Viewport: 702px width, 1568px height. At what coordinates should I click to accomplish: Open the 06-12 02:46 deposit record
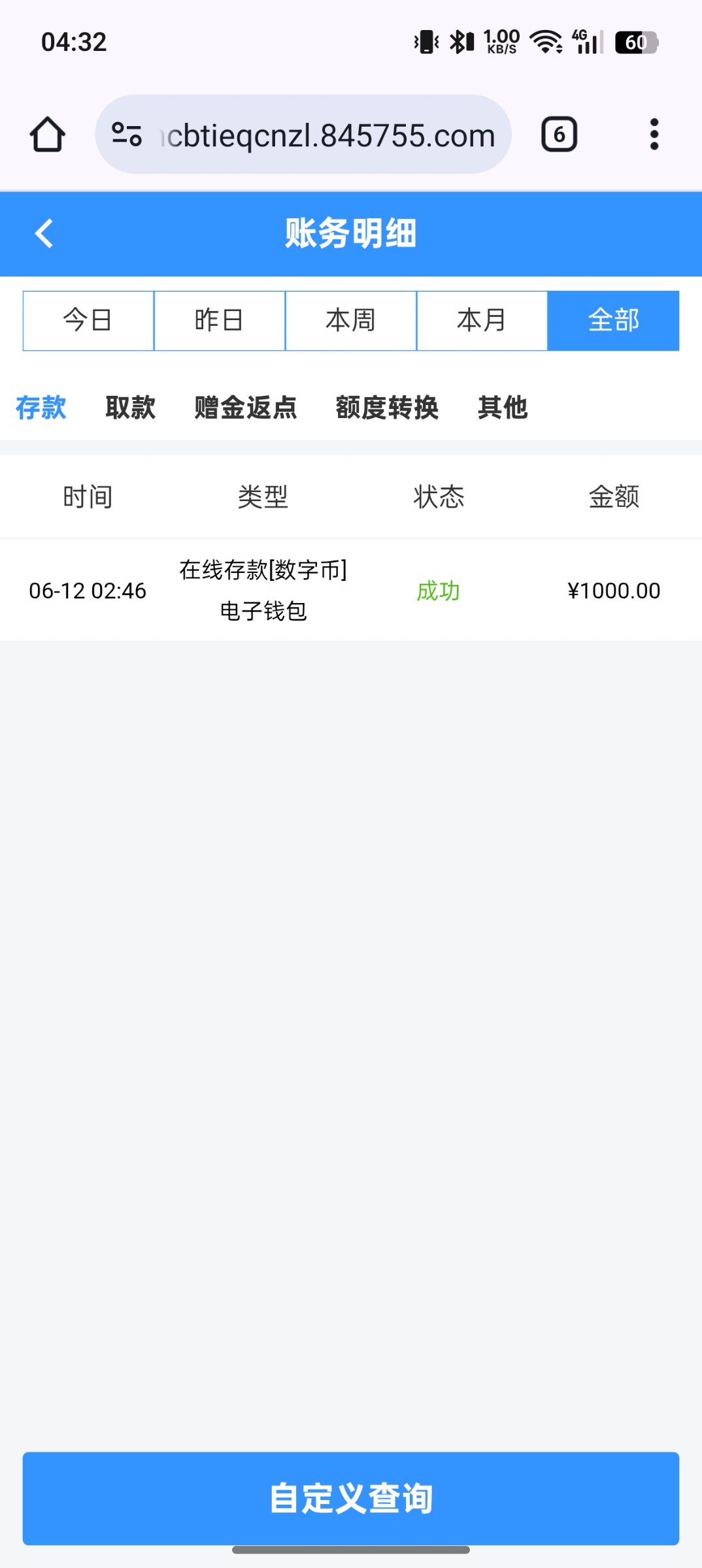pyautogui.click(x=351, y=591)
